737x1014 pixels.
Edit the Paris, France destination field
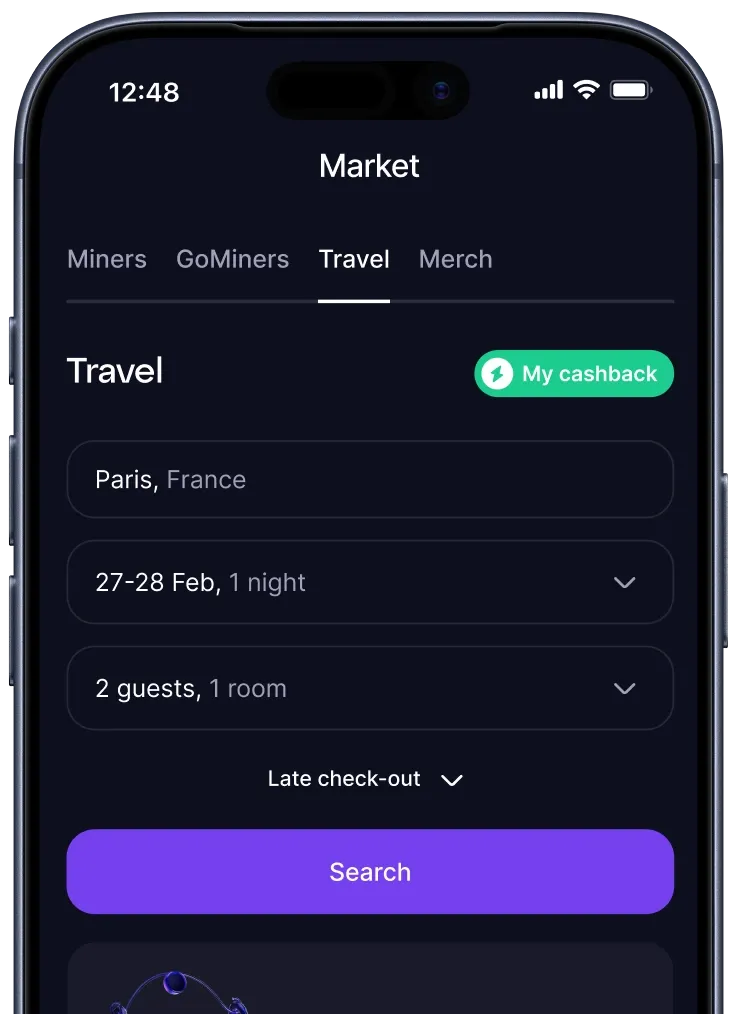tap(370, 480)
